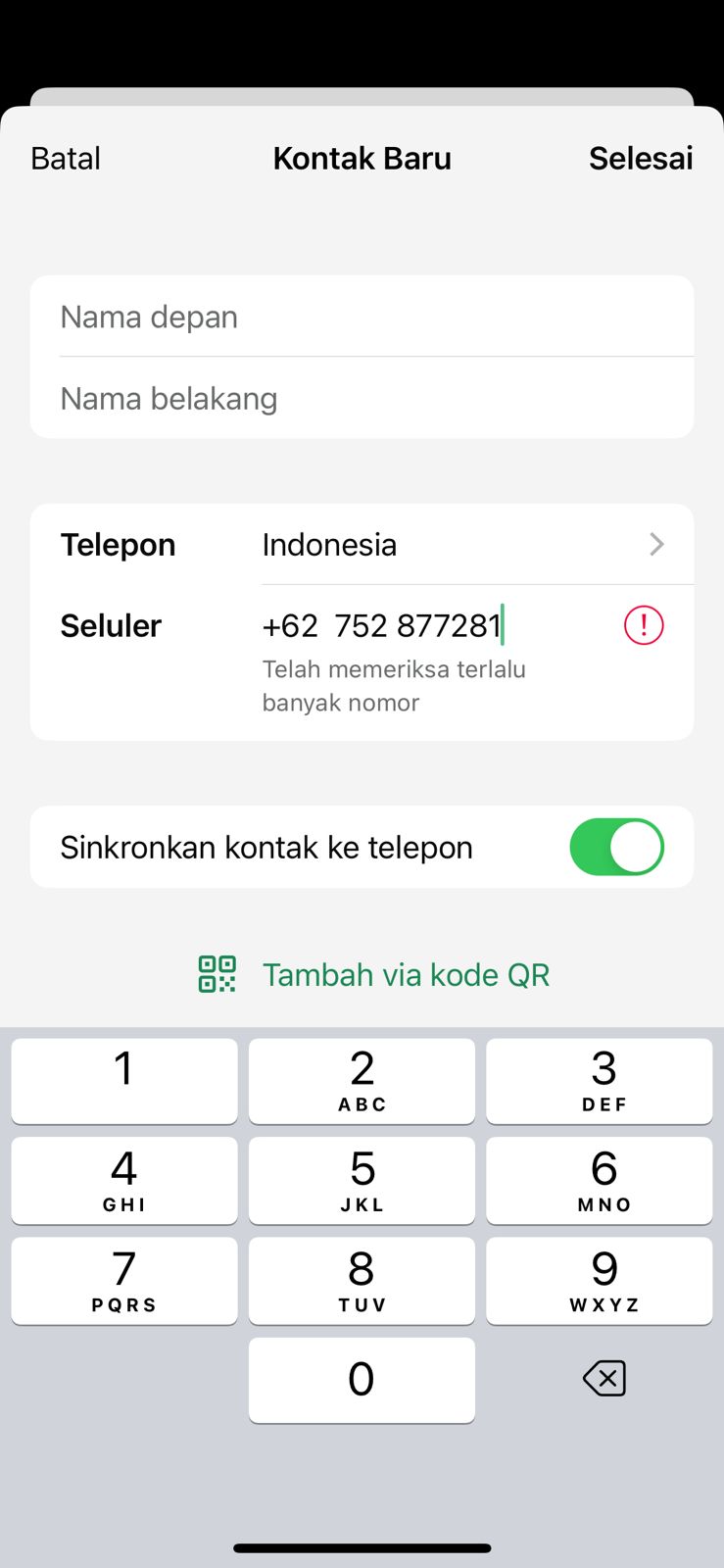Disable Sinkronkan kontak ke telepon switch
The image size is (724, 1568).
(x=616, y=848)
